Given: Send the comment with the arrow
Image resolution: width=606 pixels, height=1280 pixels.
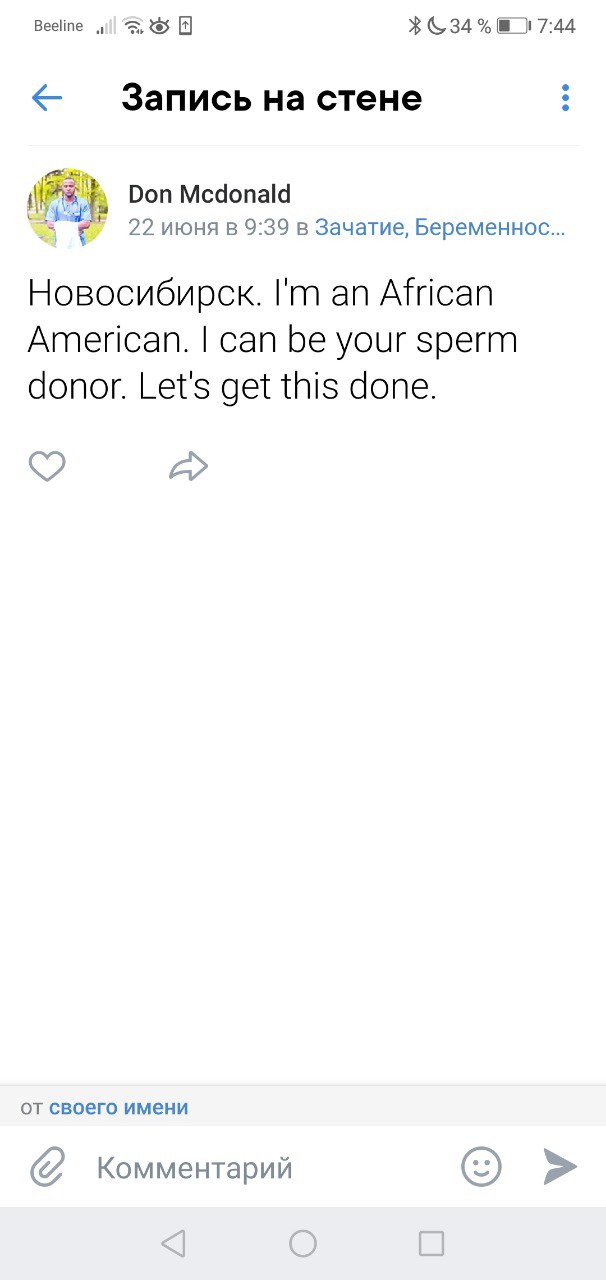Looking at the screenshot, I should (560, 1166).
